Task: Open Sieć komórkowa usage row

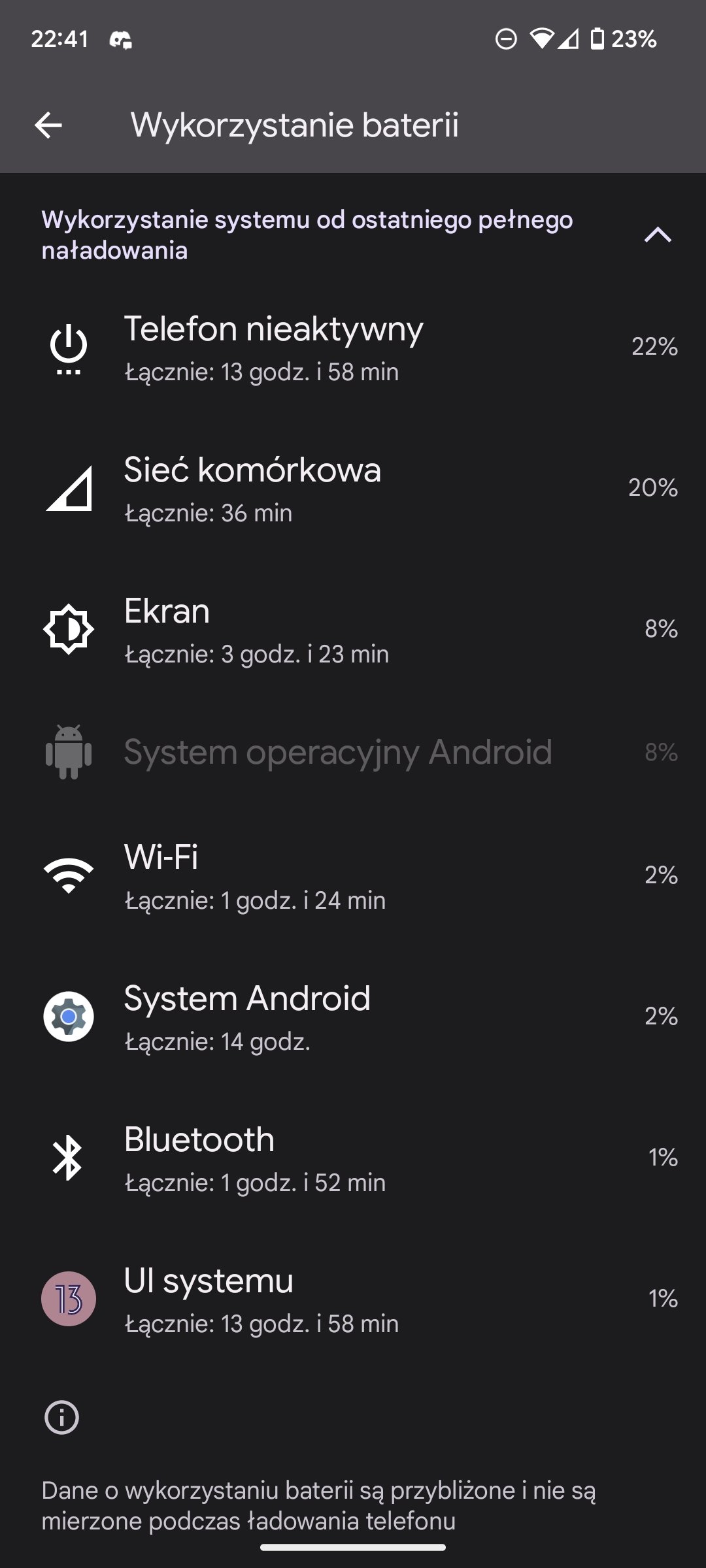Action: click(x=353, y=488)
